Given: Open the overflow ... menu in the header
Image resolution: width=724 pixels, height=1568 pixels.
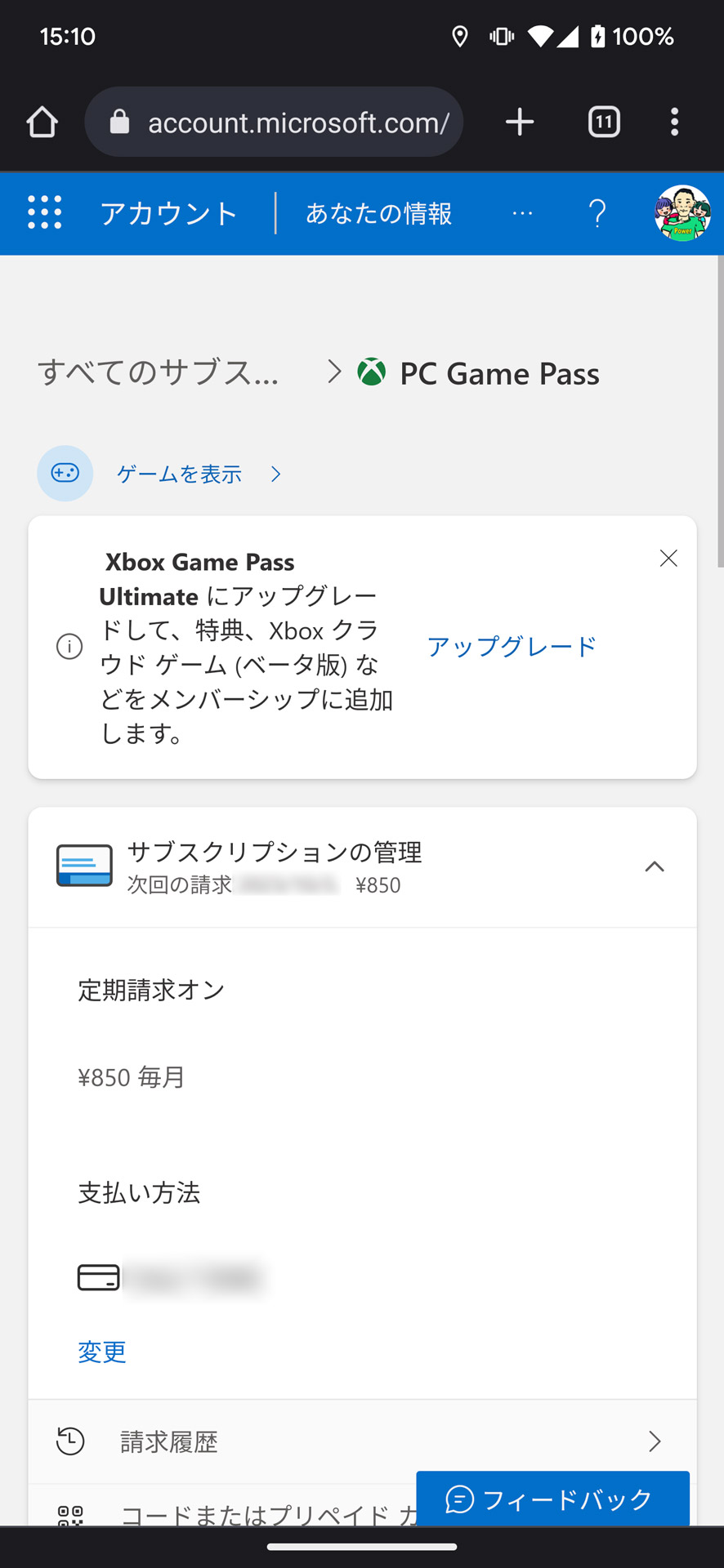Looking at the screenshot, I should 522,213.
